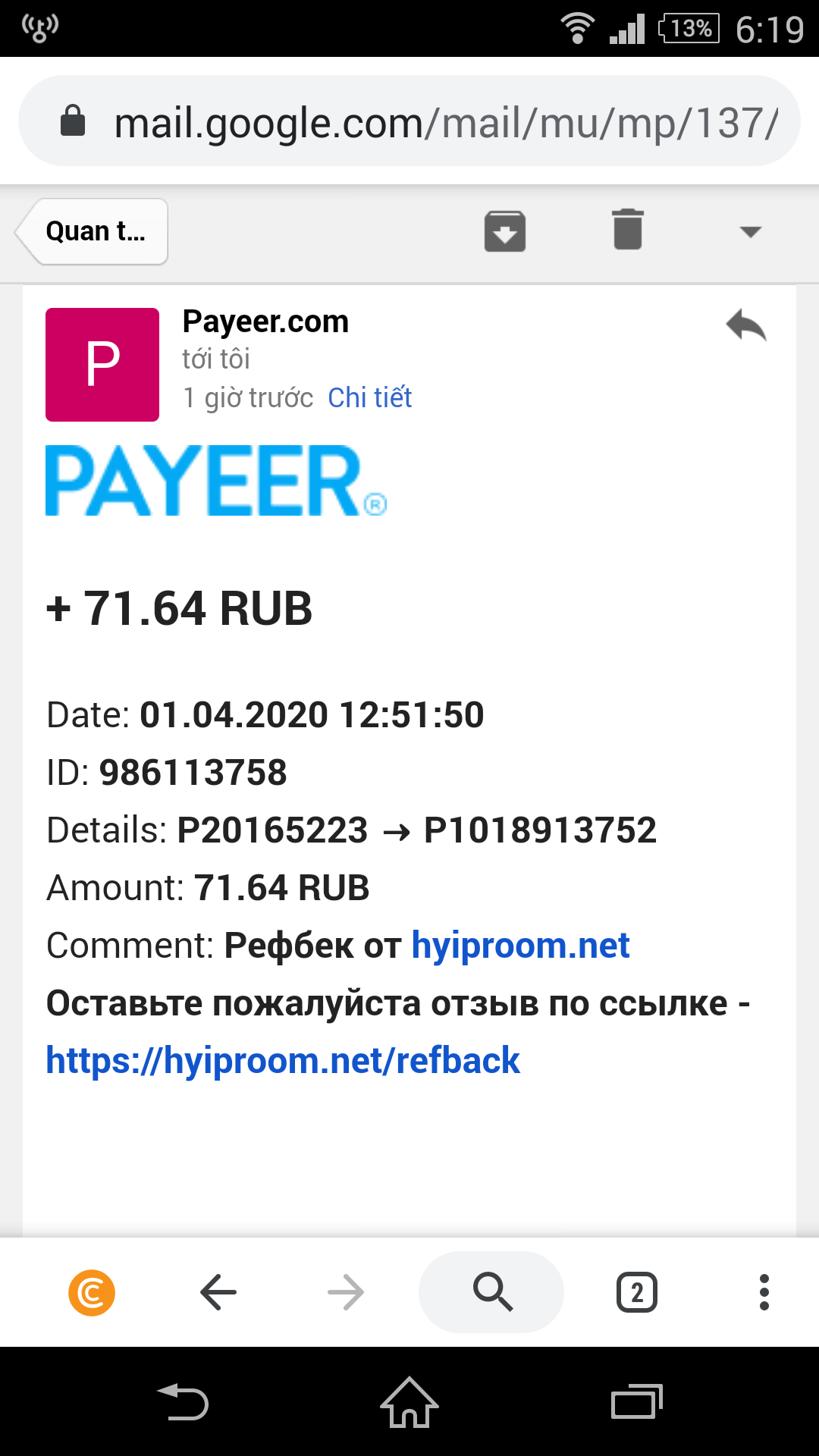Screen dimensions: 819x1456
Task: Show sender details via Chi tiết
Action: pos(369,397)
